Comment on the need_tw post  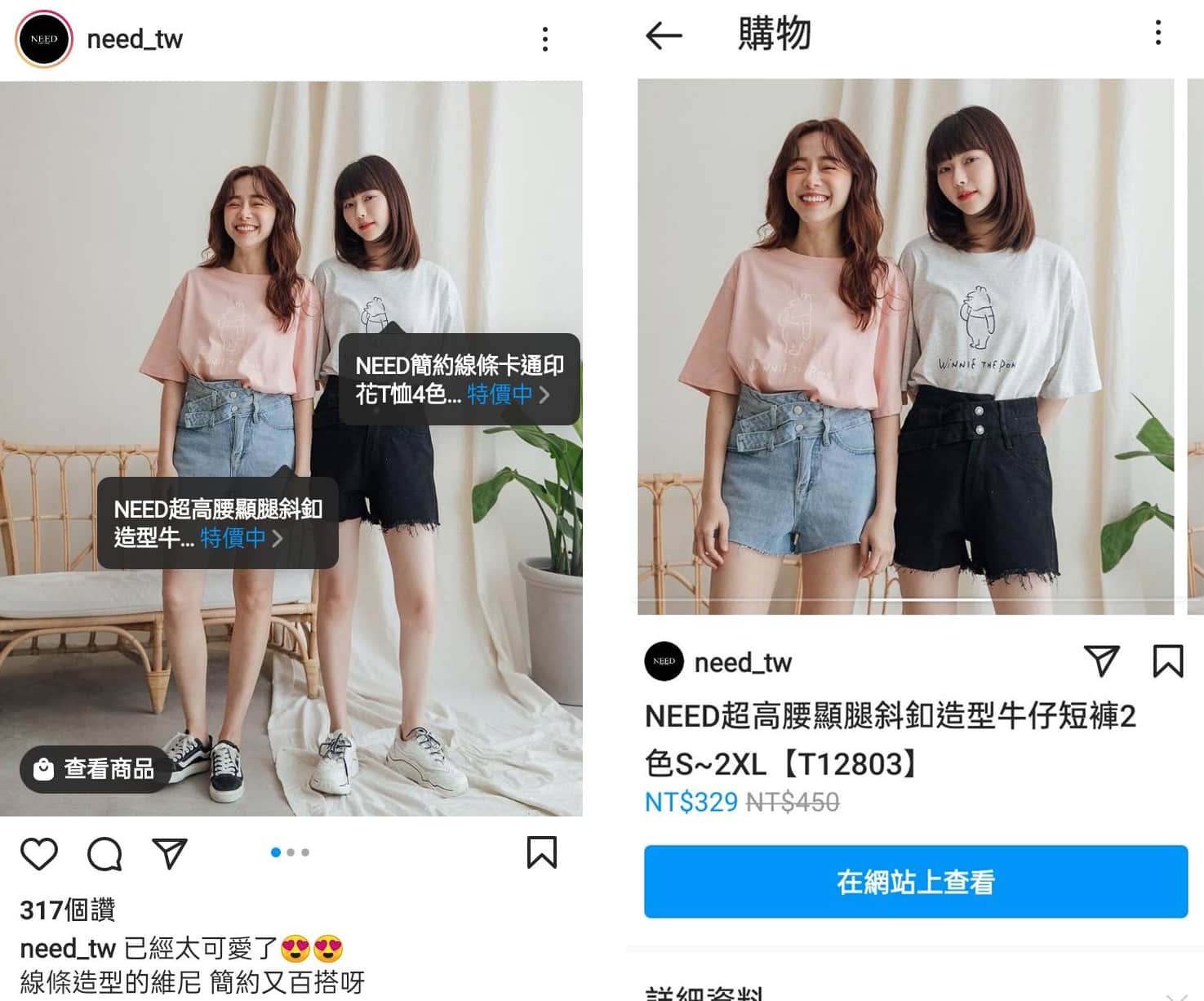pos(104,853)
